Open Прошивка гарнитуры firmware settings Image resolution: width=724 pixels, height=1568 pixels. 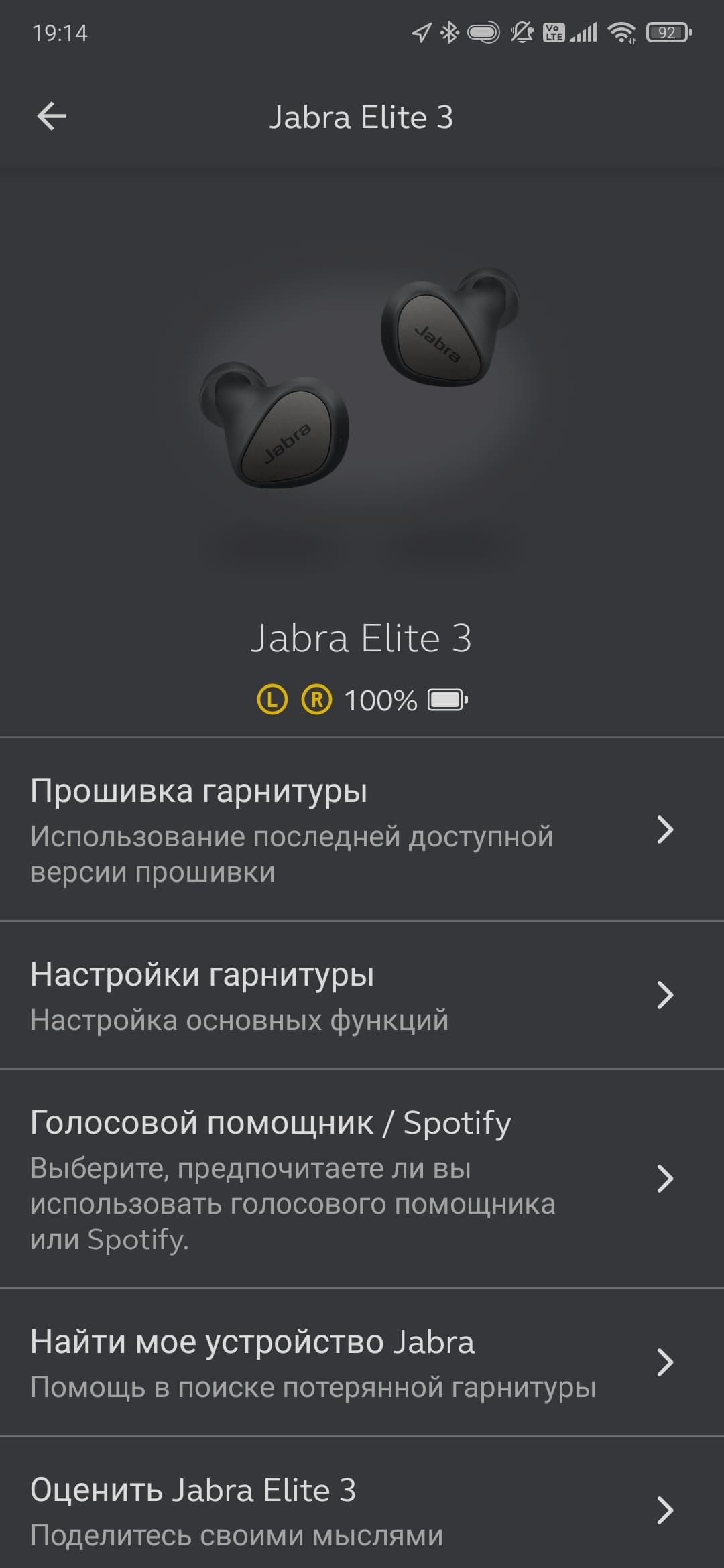click(362, 830)
